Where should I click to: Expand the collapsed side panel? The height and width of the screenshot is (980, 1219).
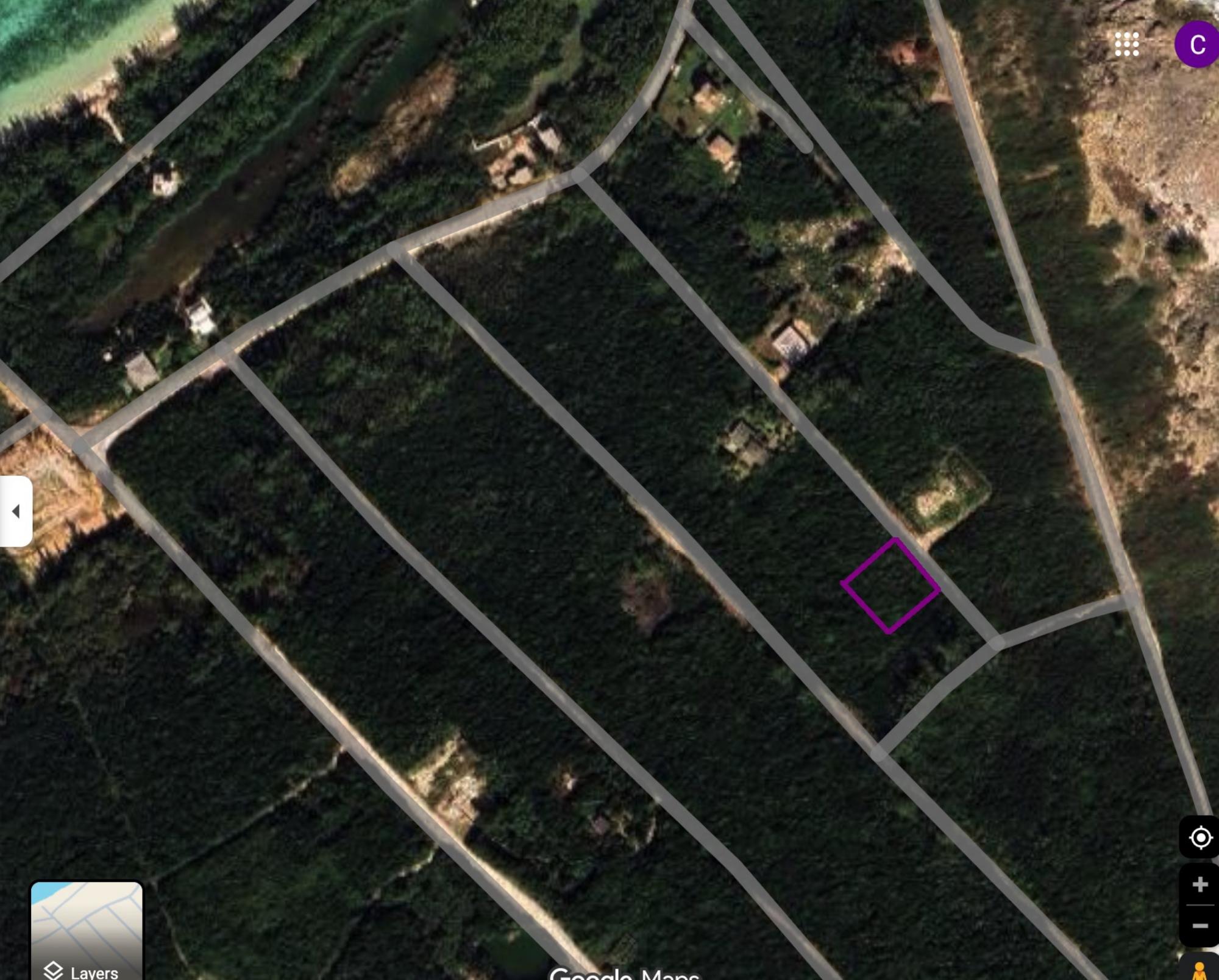tap(16, 511)
